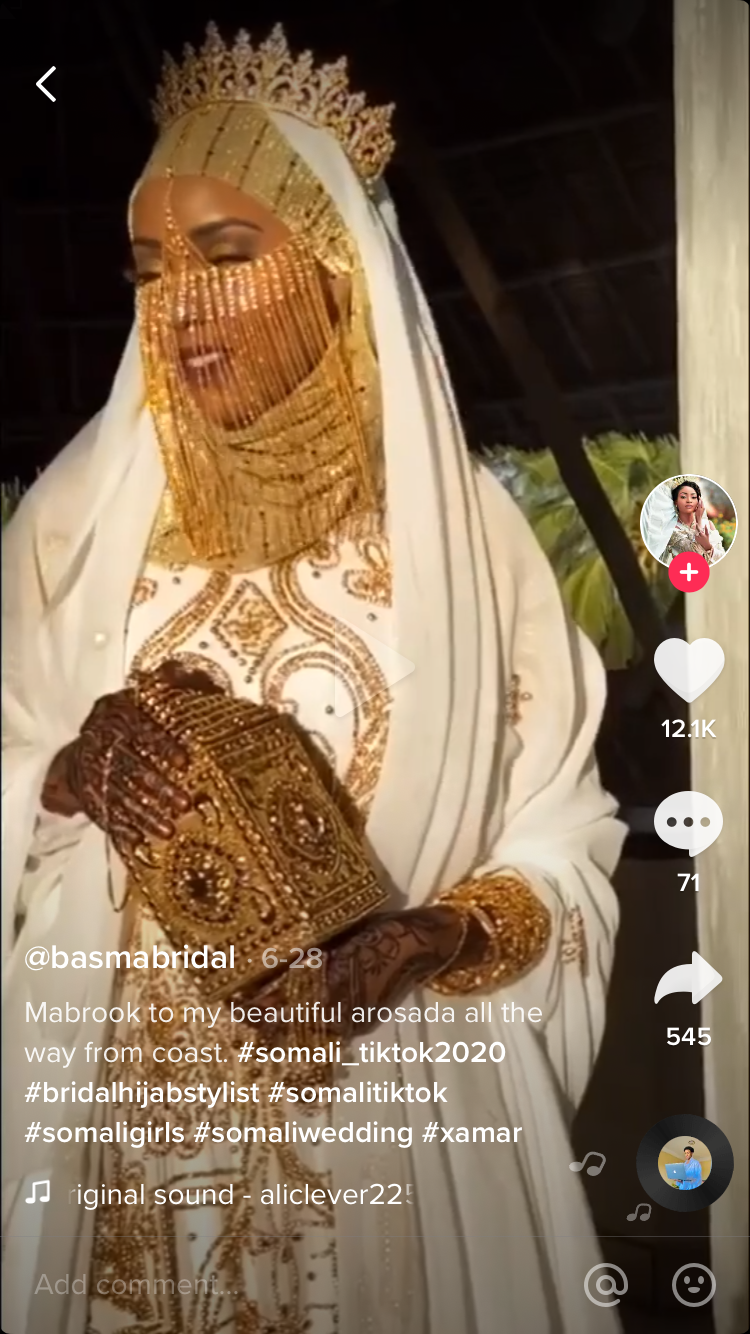Share this video with the arrow icon
The width and height of the screenshot is (750, 1334).
688,980
